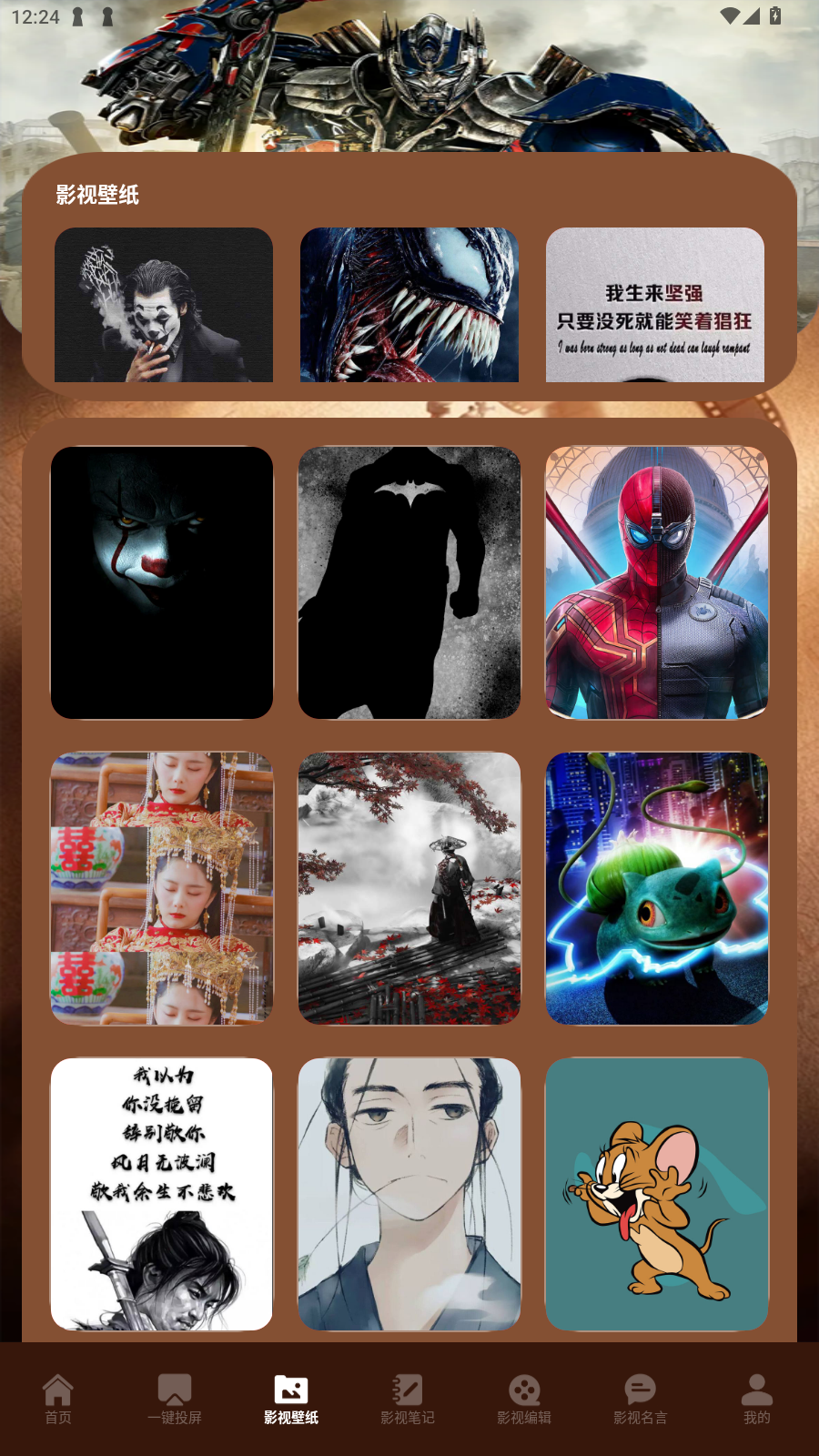Image resolution: width=819 pixels, height=1456 pixels.
Task: Open the Spider-Man split suit wallpaper
Action: pos(656,582)
